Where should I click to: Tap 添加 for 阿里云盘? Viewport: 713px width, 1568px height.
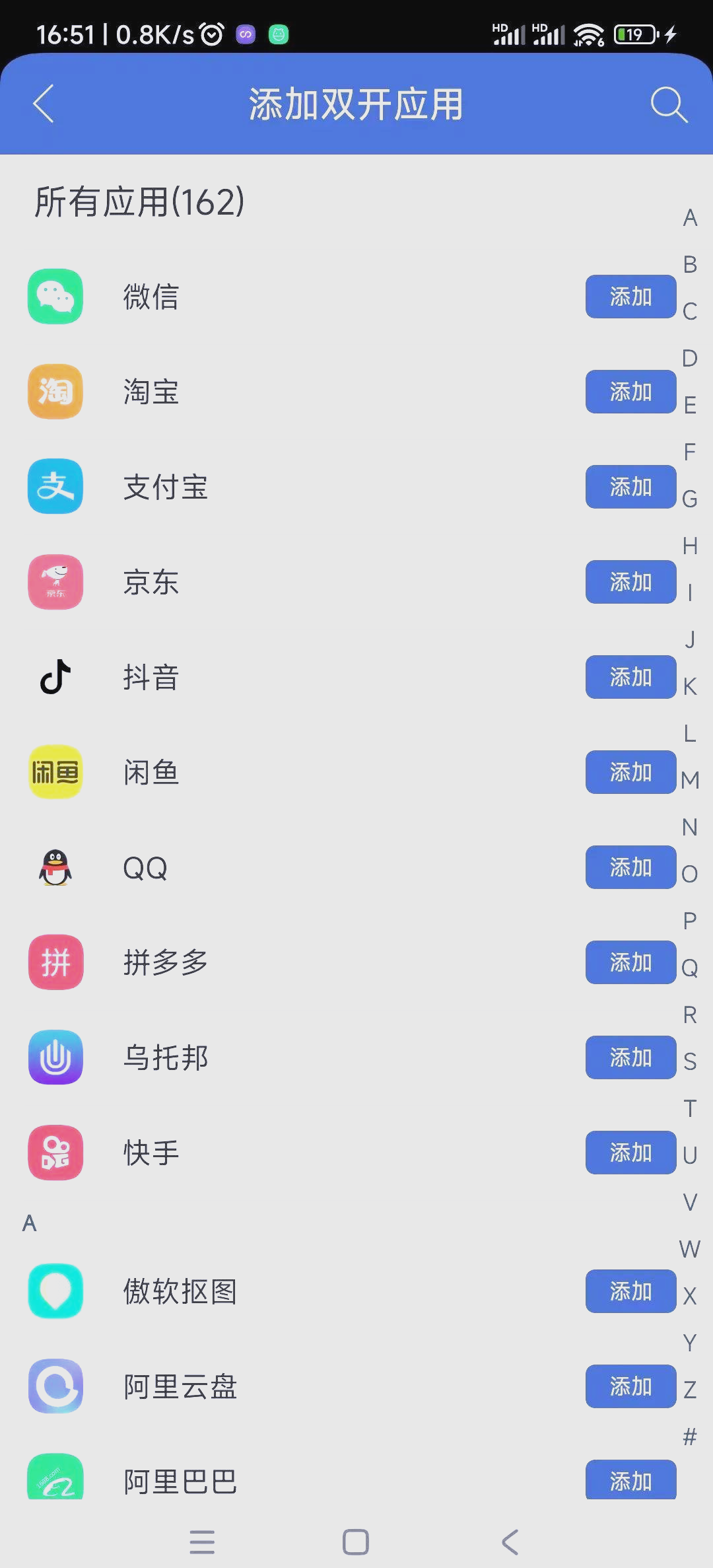(630, 1386)
